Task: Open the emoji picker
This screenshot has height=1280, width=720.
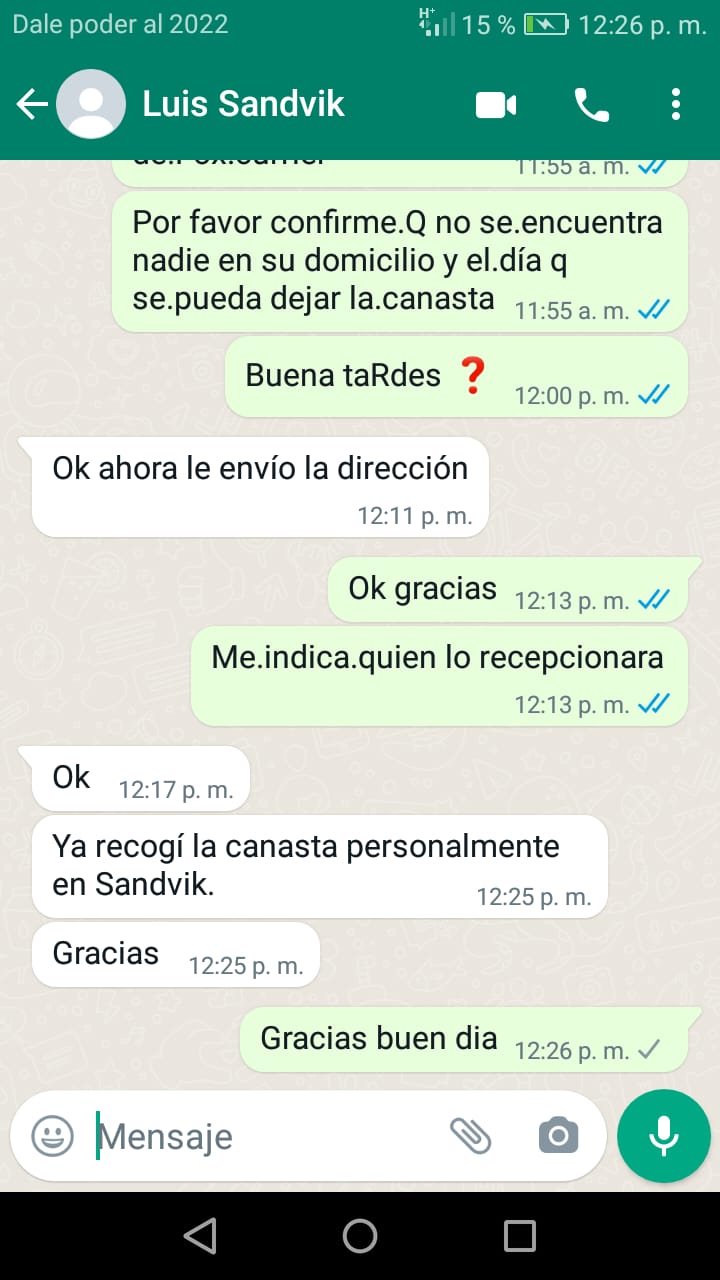Action: click(53, 1136)
